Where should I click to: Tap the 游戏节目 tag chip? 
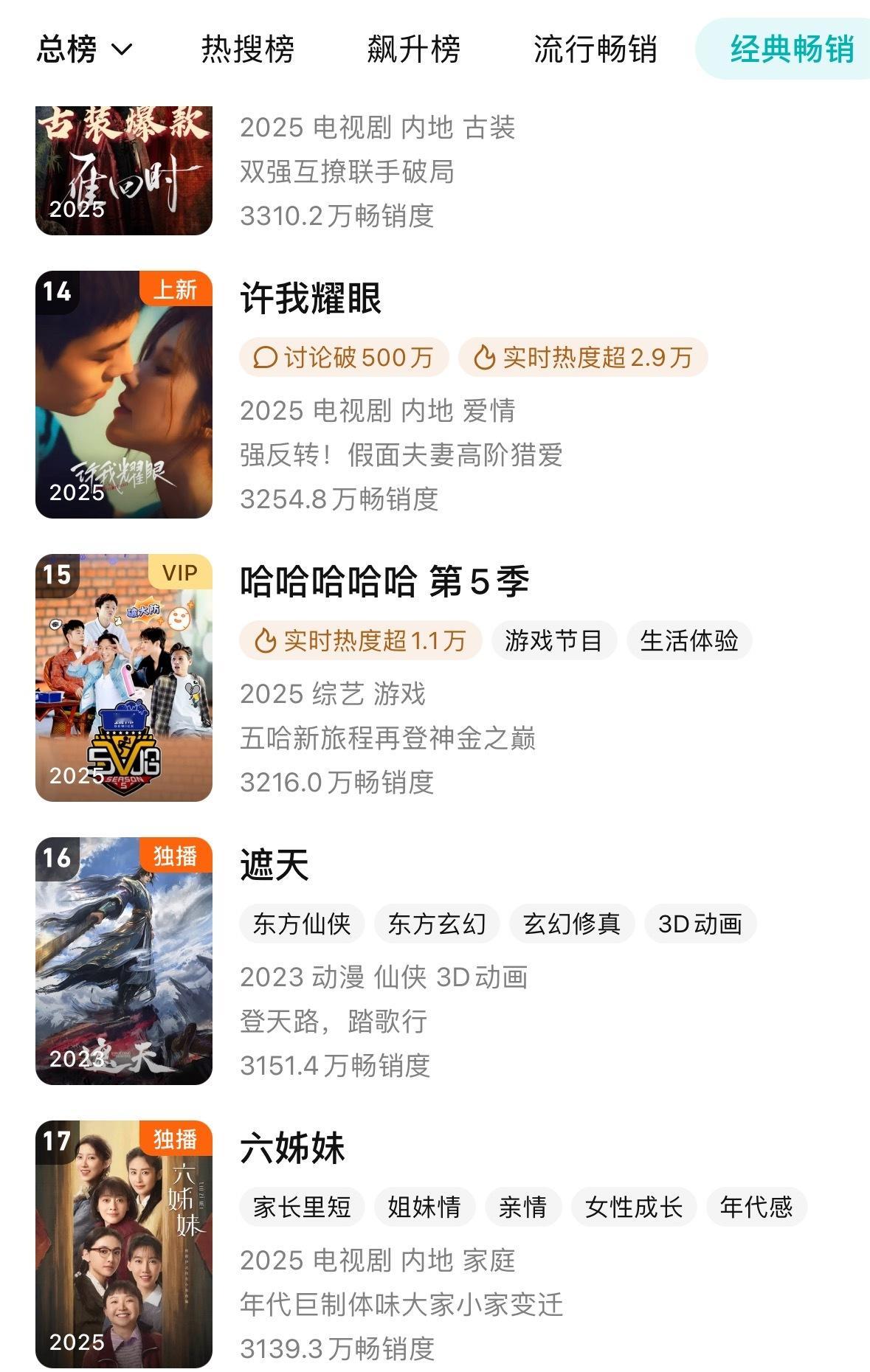(553, 640)
